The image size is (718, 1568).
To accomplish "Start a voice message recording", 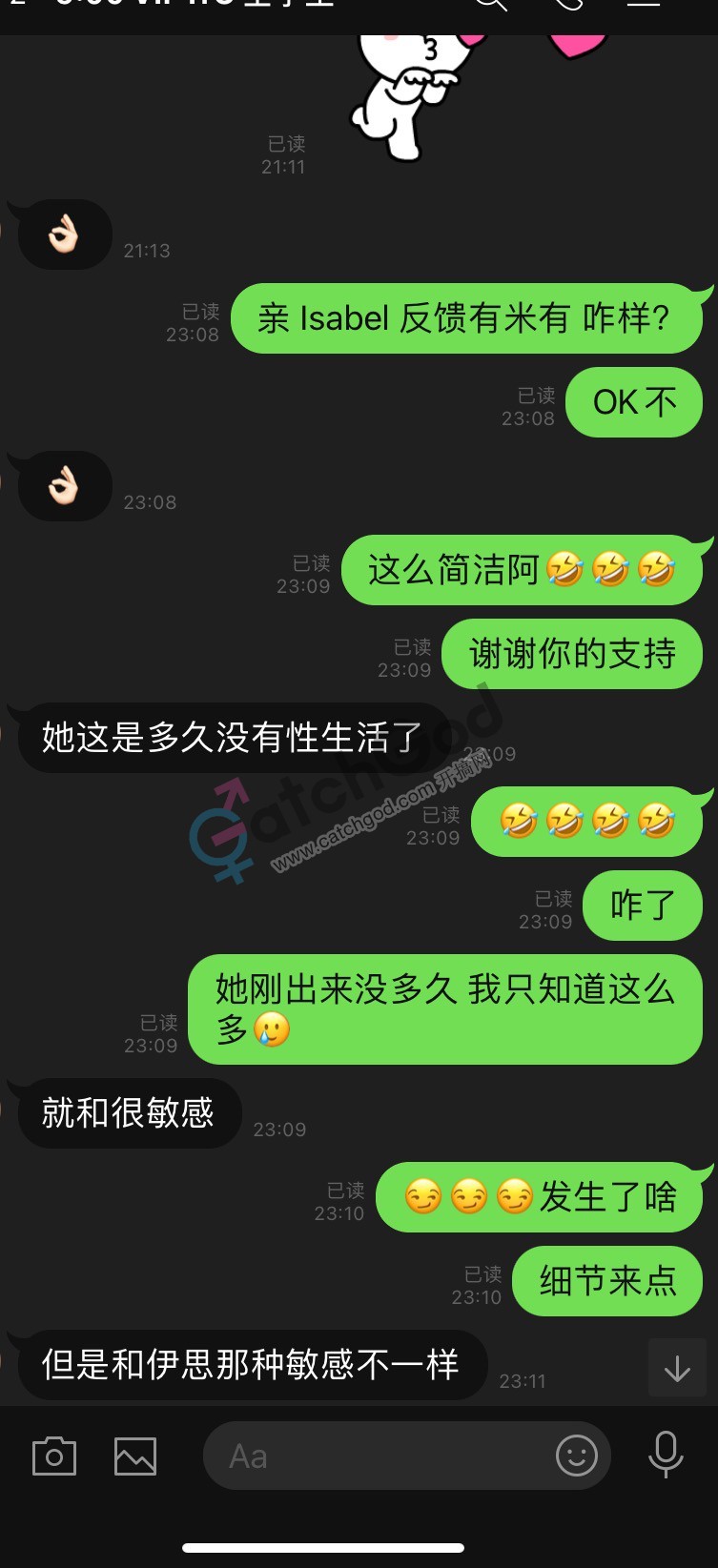I will tap(666, 1455).
